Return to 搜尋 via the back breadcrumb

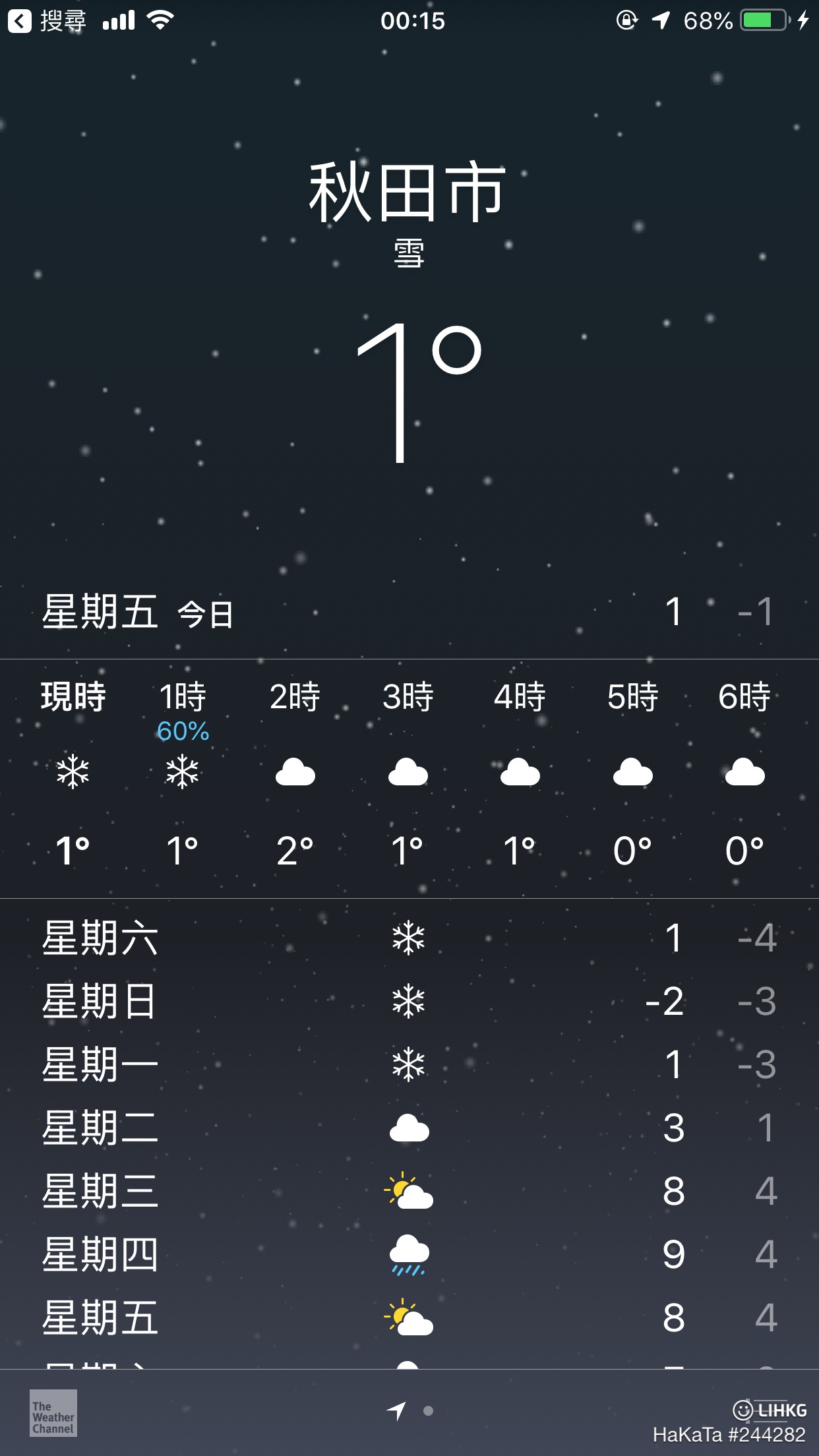pos(47,21)
